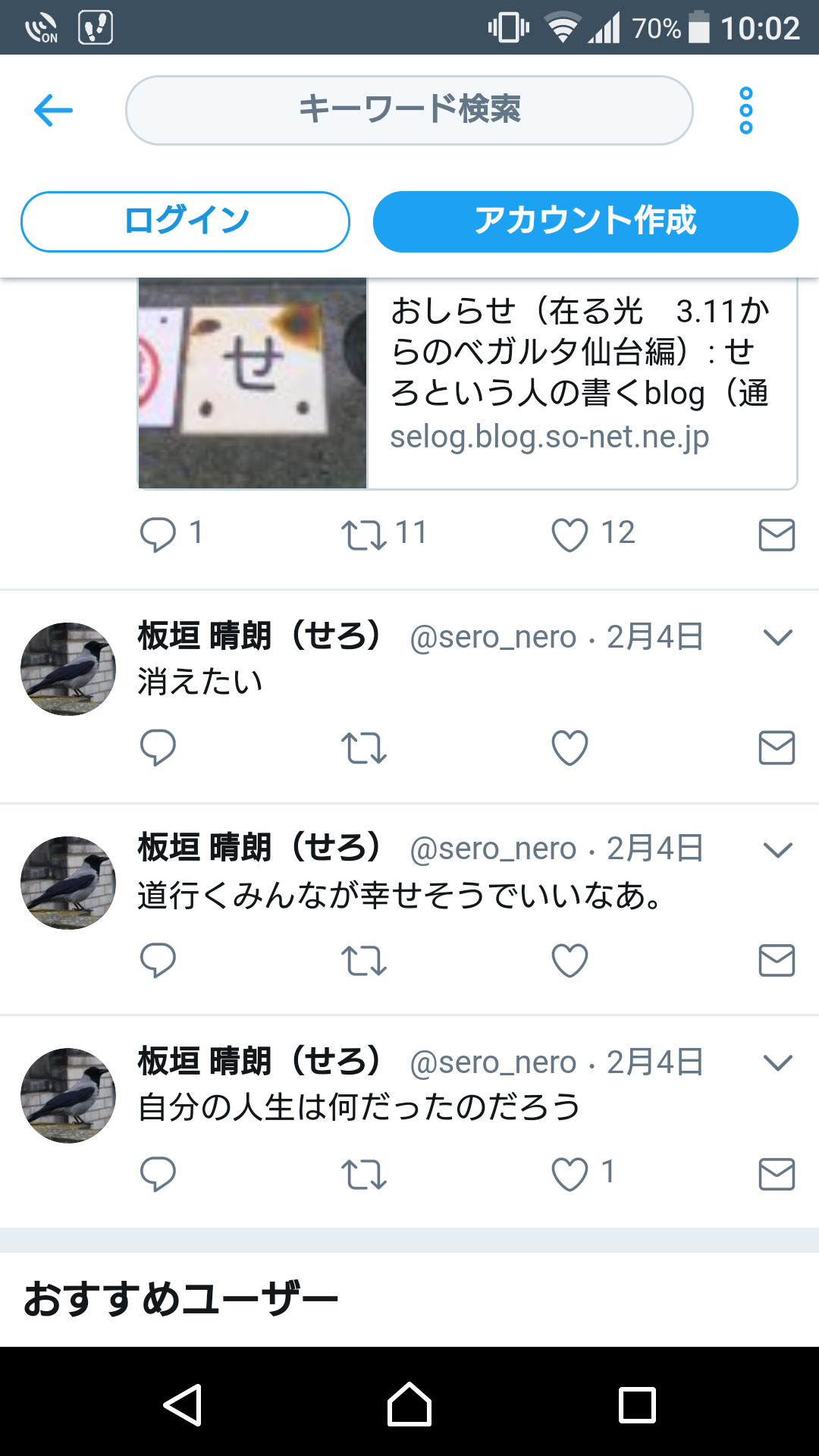Retweet the tweet with 11 retweets
The image size is (819, 1456).
pos(364,535)
